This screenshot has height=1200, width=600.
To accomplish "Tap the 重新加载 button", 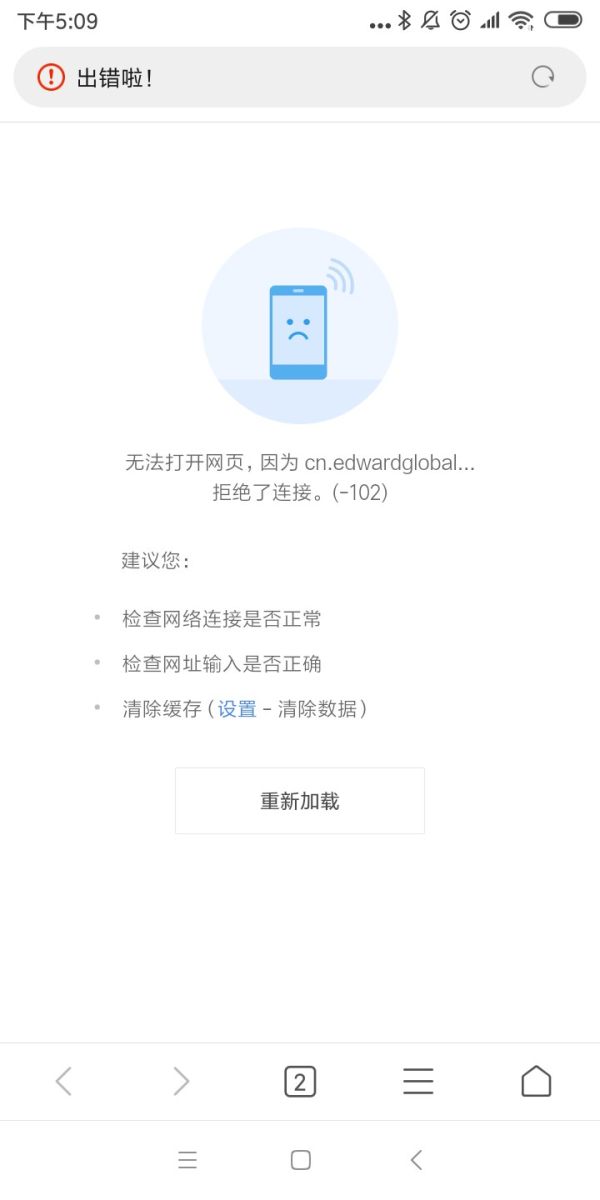I will point(300,801).
